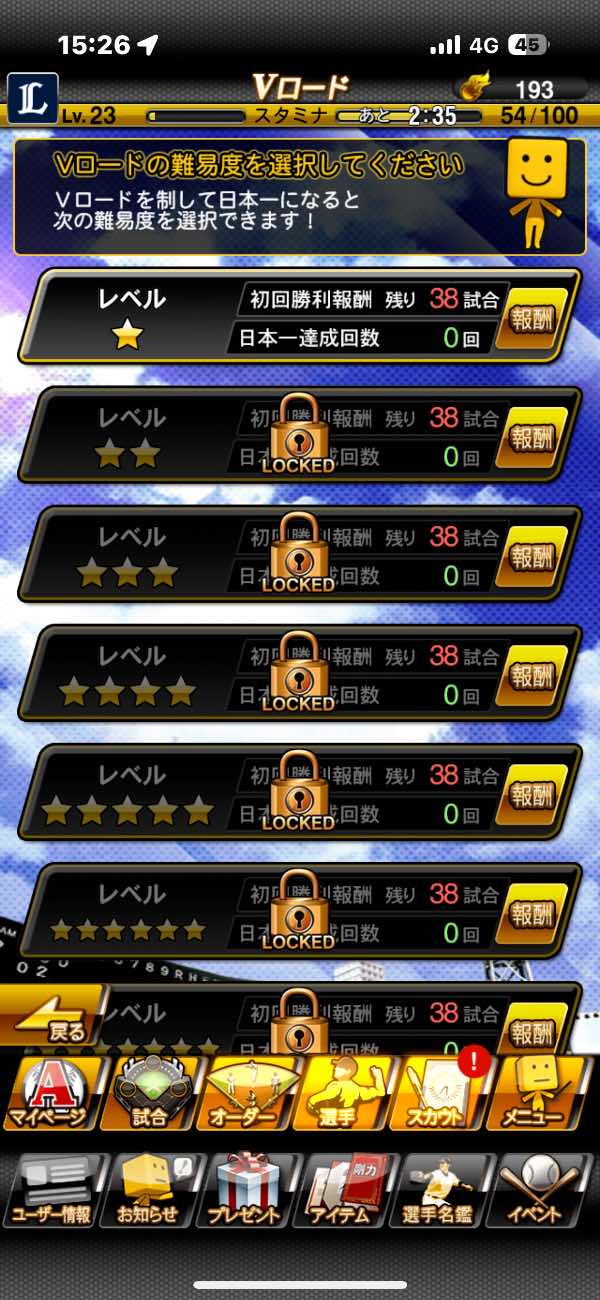Open マイページ
Image resolution: width=600 pixels, height=1300 pixels.
pos(50,1095)
